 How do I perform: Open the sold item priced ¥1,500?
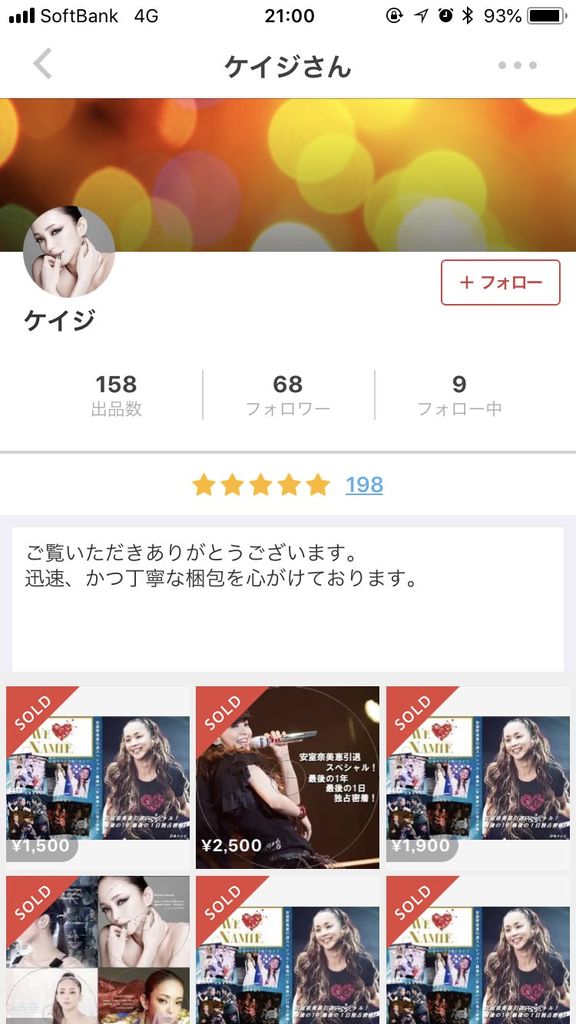click(x=98, y=777)
